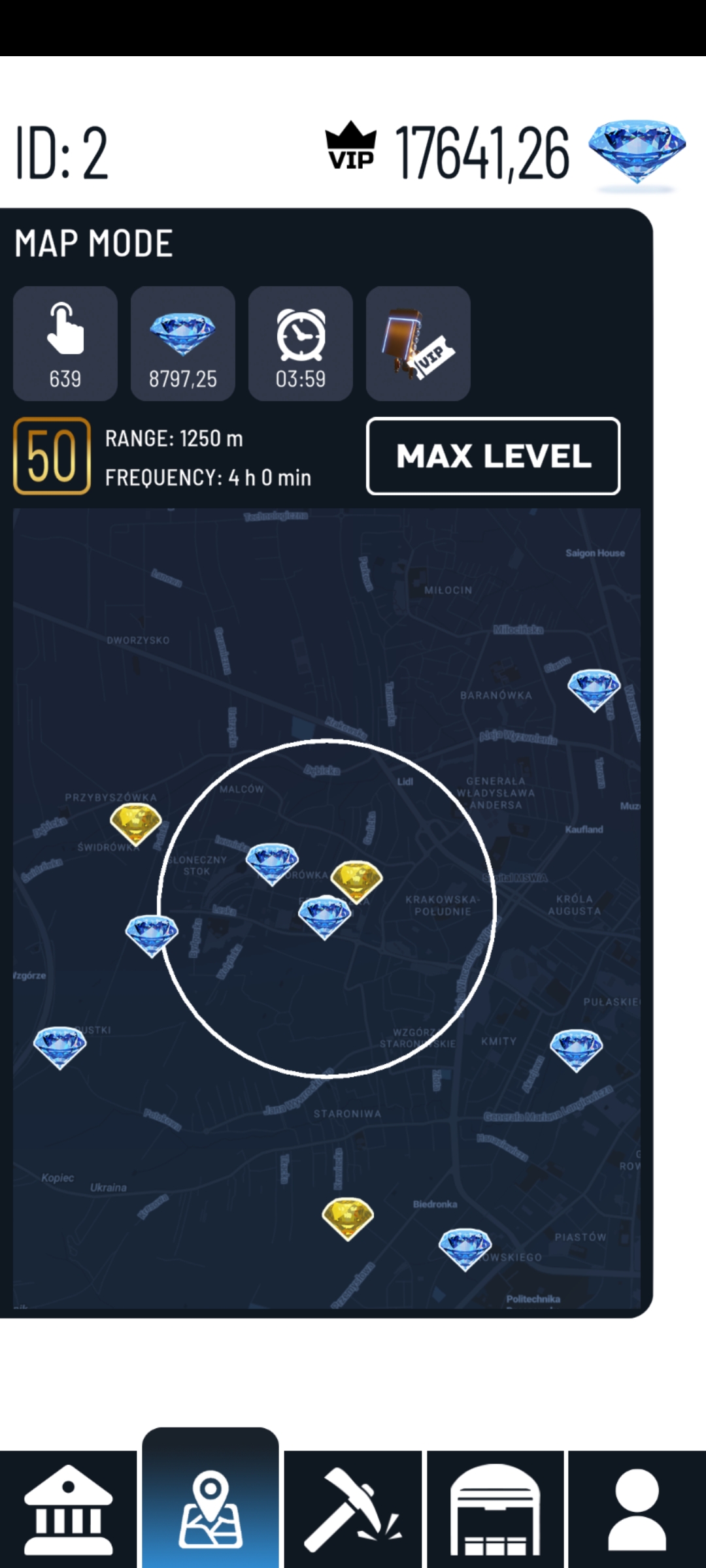Collect the blue diamond near Baranówka
The width and height of the screenshot is (706, 1568).
(x=594, y=689)
